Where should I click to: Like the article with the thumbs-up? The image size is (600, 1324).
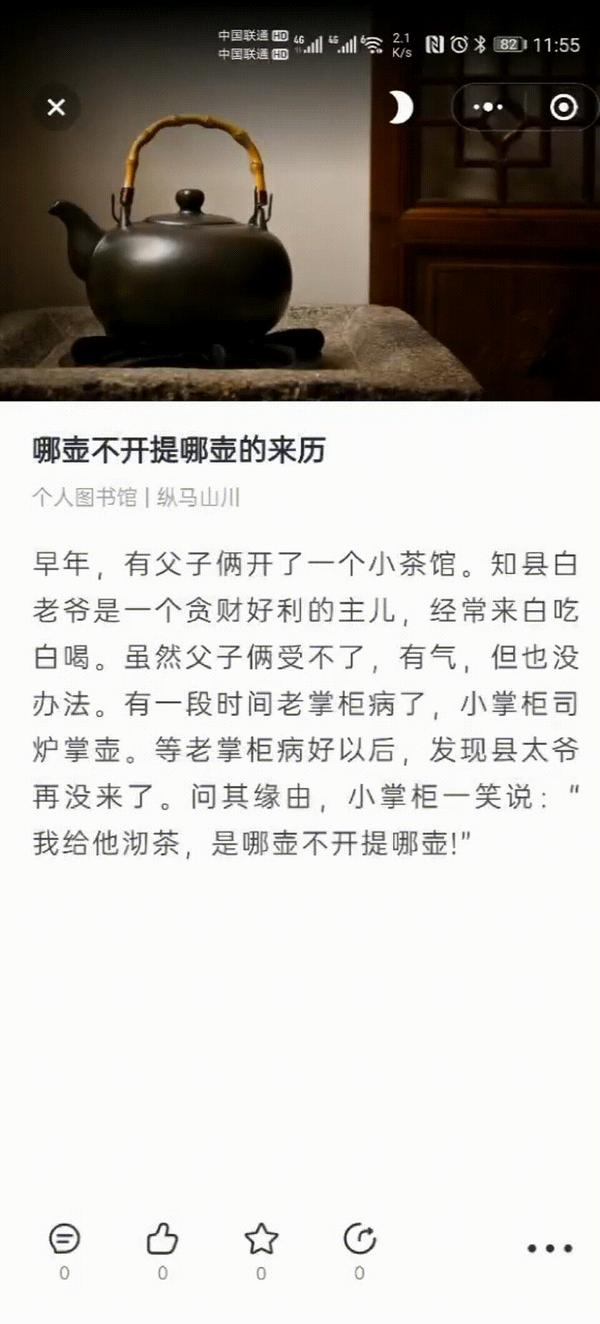(162, 1240)
